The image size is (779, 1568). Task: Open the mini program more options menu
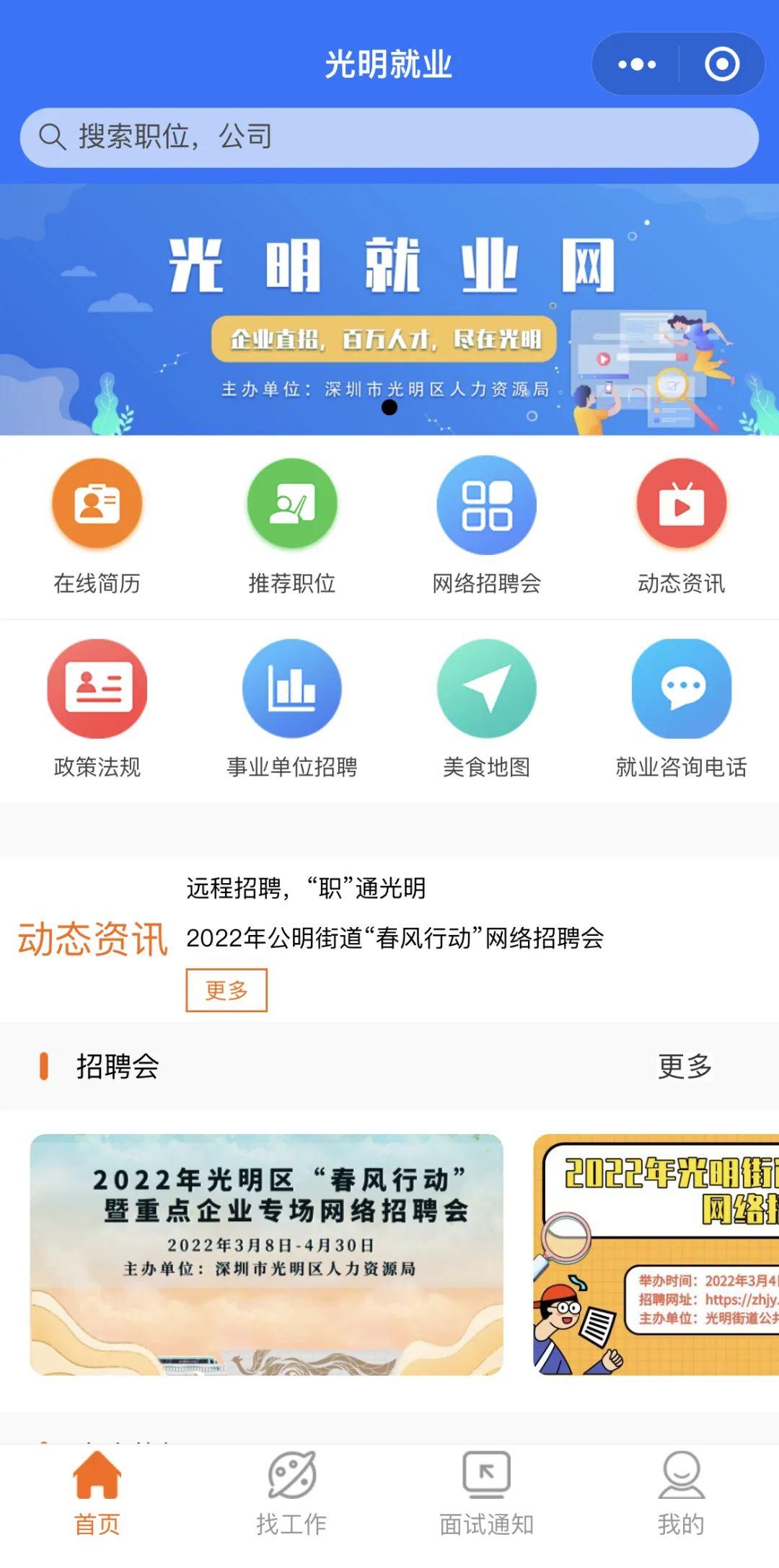637,64
